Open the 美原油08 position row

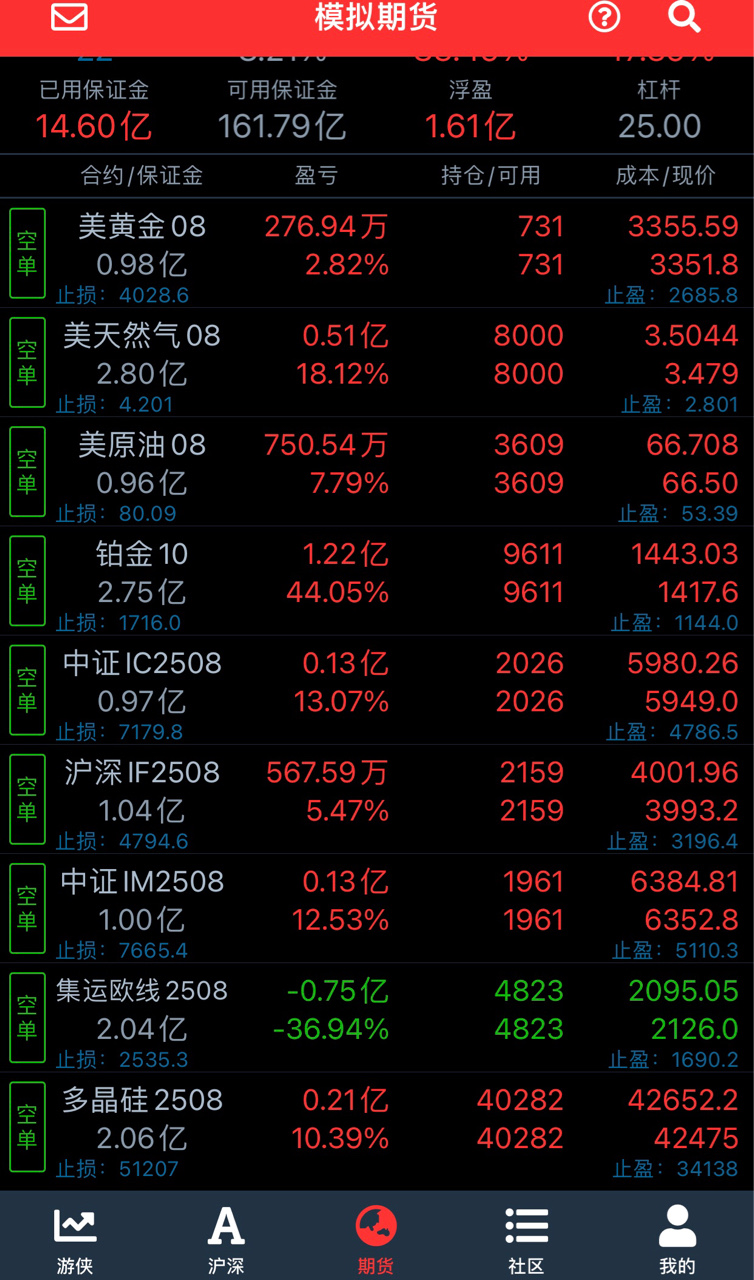click(377, 472)
